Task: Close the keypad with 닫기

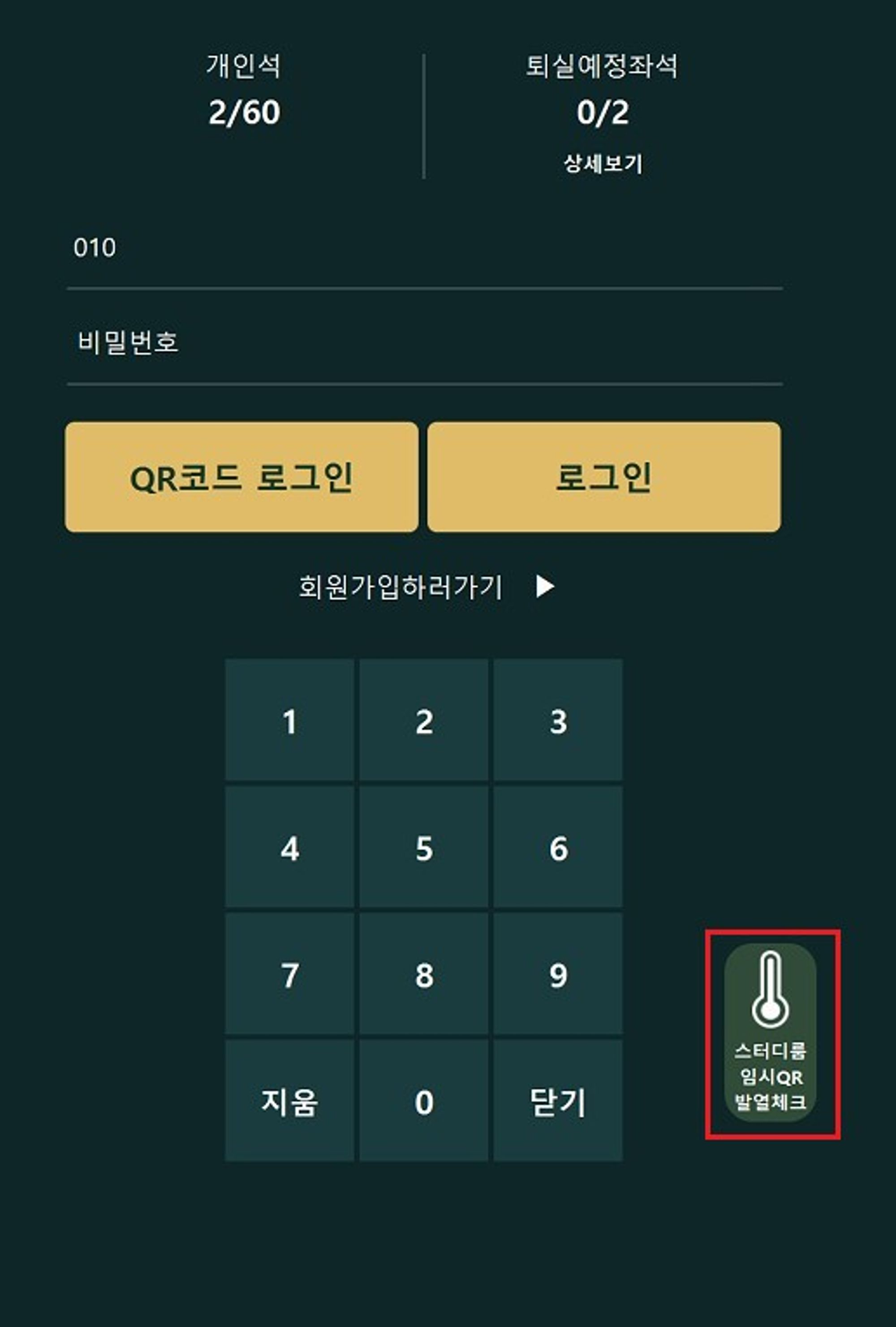Action: pyautogui.click(x=558, y=1101)
